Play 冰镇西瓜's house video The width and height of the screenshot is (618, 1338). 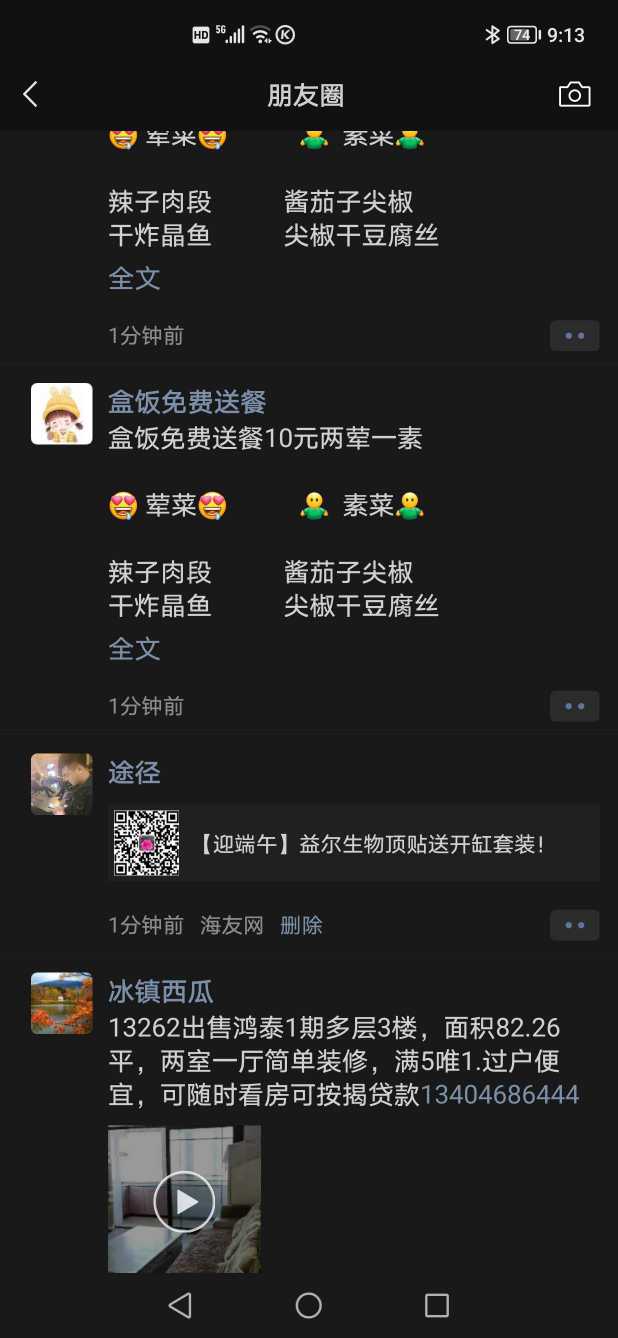[x=185, y=1200]
